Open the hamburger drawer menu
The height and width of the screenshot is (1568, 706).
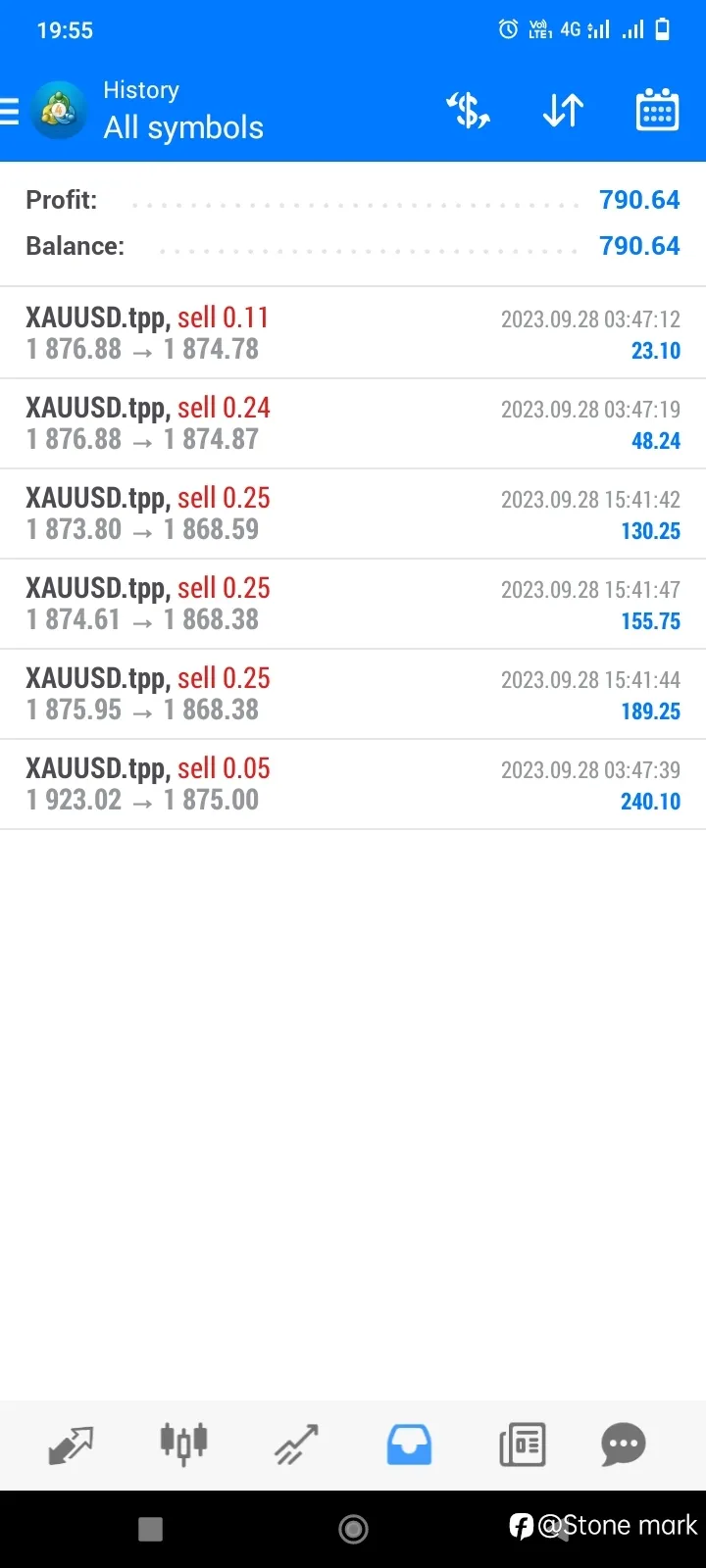pos(9,112)
